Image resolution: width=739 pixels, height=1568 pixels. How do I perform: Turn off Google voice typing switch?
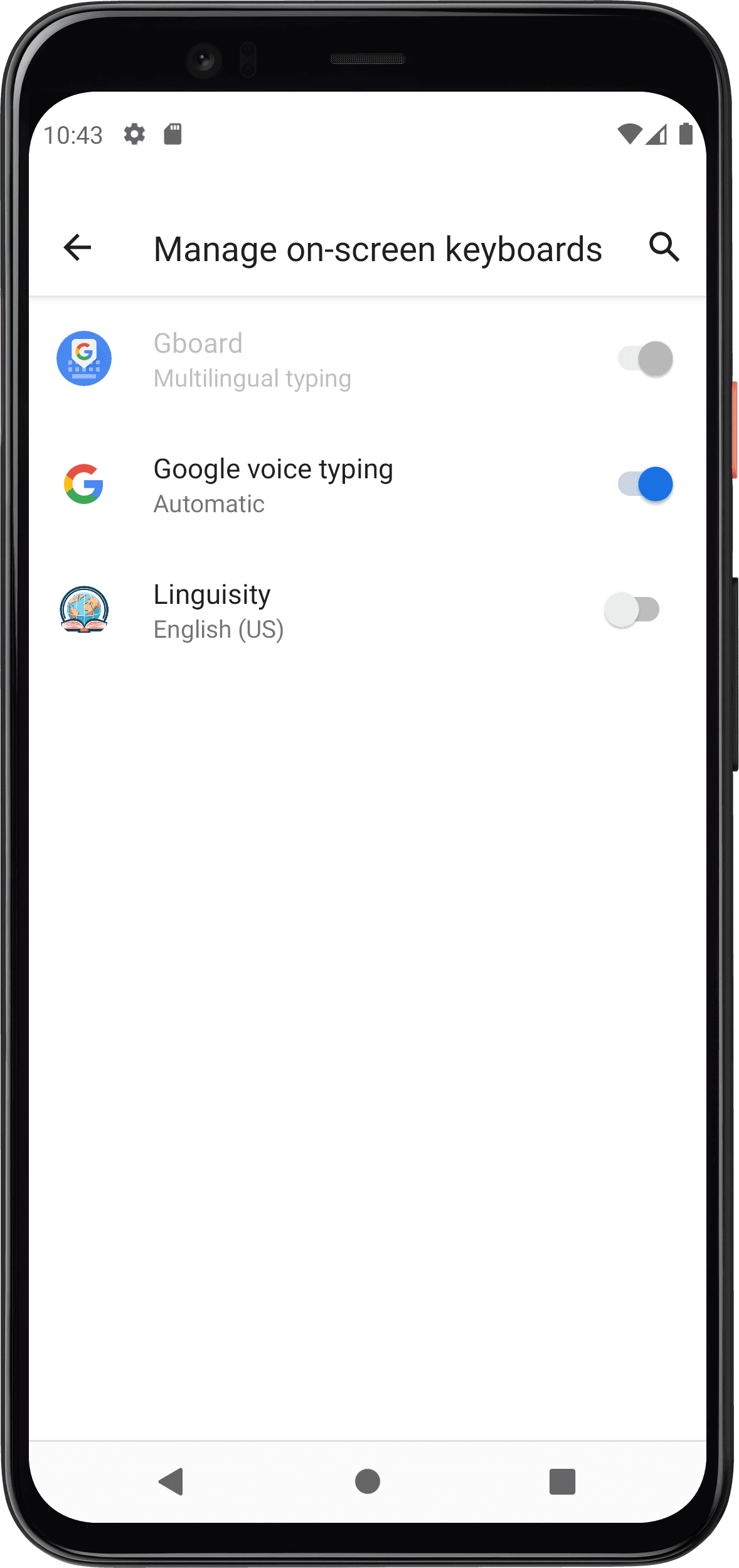coord(646,485)
